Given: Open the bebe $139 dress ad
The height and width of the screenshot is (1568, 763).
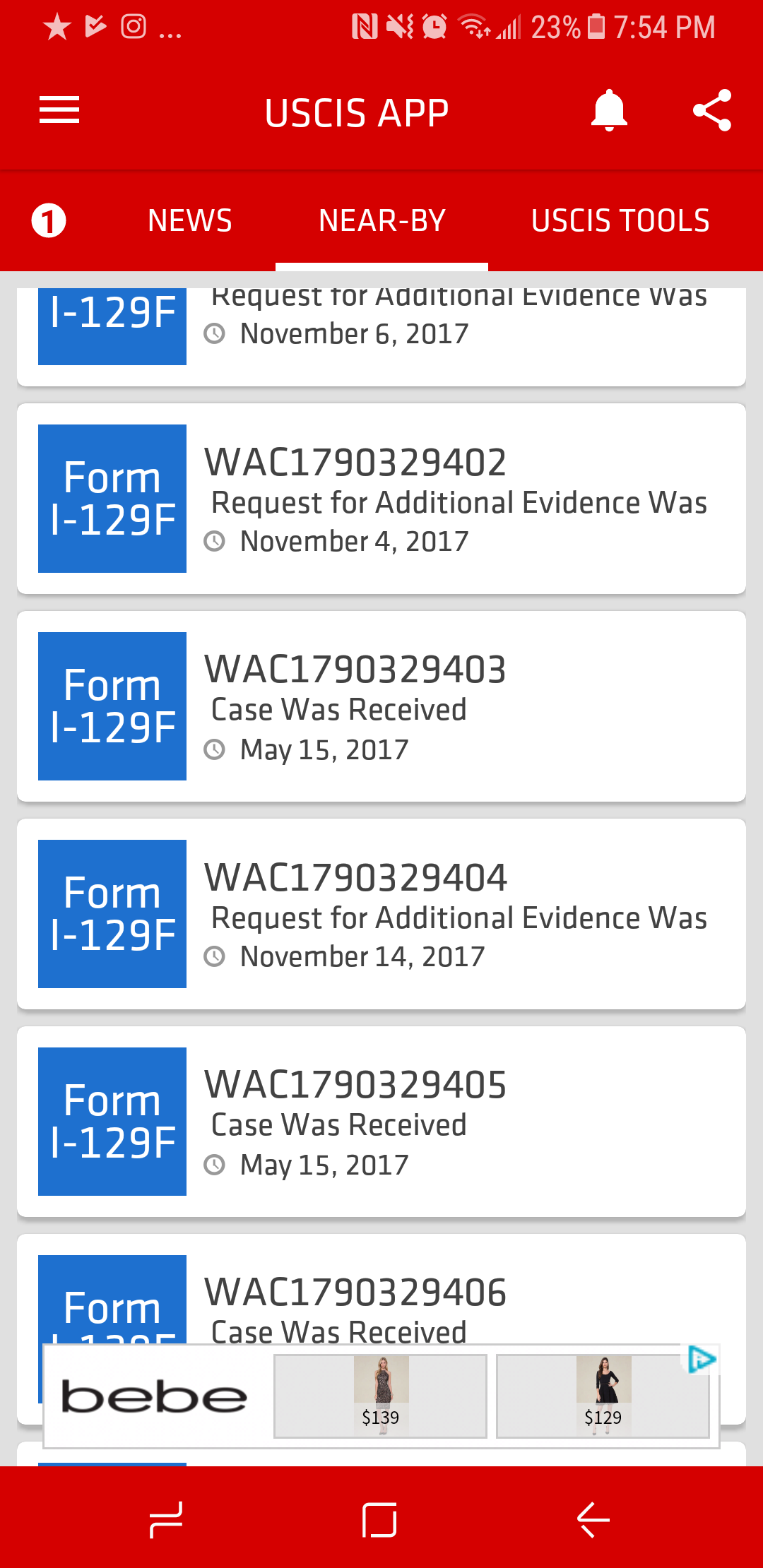Looking at the screenshot, I should 380,1396.
